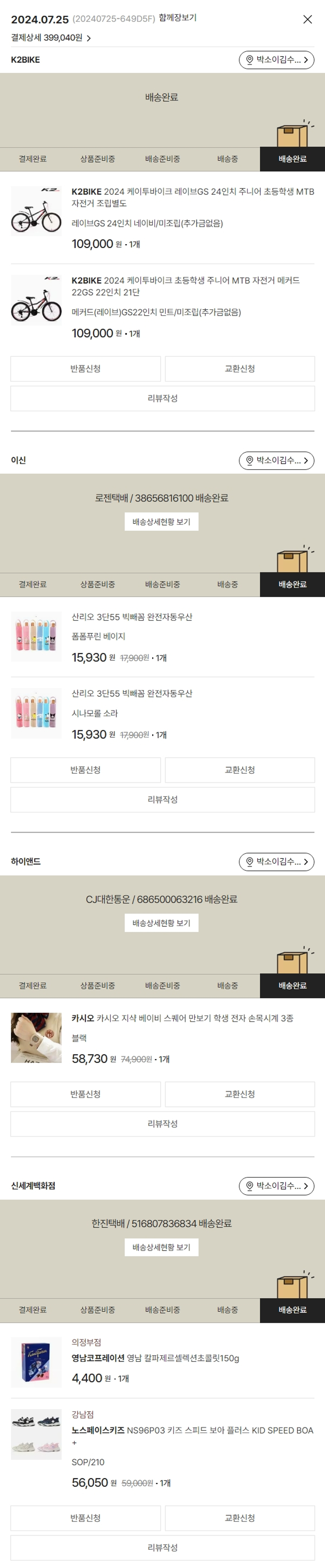The width and height of the screenshot is (325, 1568).
Task: Request exchange (교환신청) for 카시오 watch
Action: coord(240,1094)
